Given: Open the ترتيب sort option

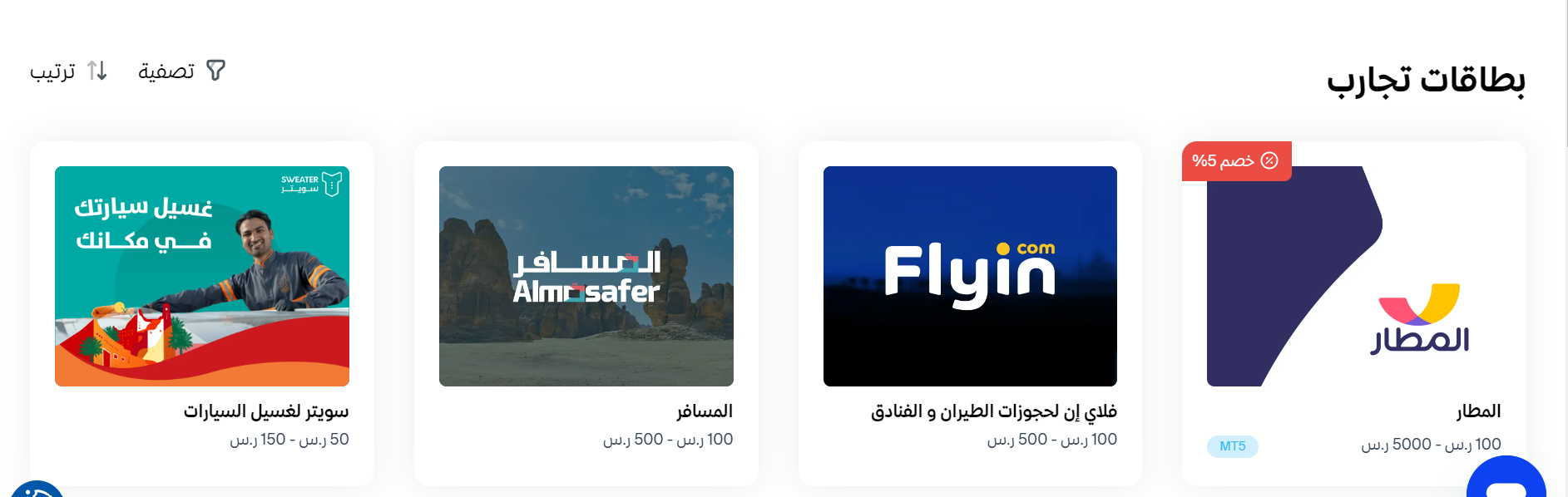Looking at the screenshot, I should coord(68,71).
